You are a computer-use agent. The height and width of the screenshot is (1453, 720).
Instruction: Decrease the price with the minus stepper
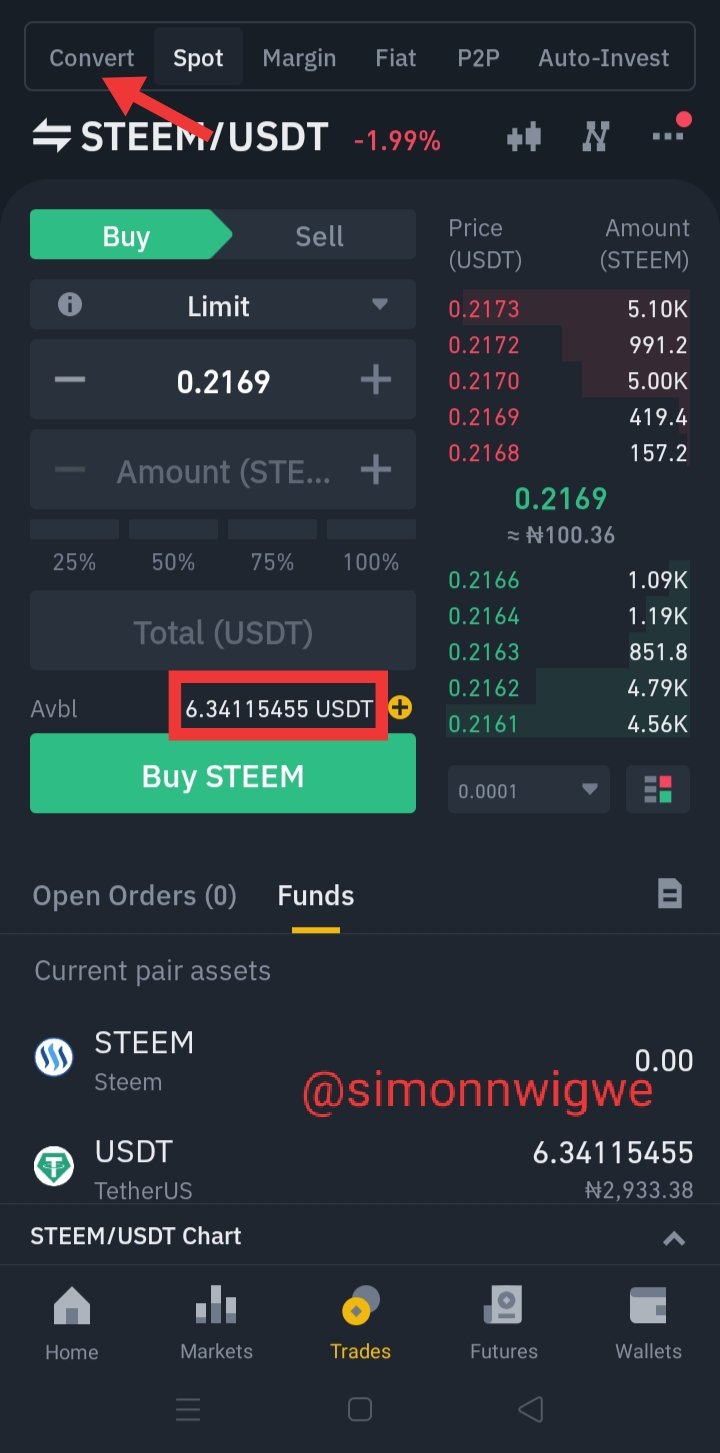pos(70,380)
